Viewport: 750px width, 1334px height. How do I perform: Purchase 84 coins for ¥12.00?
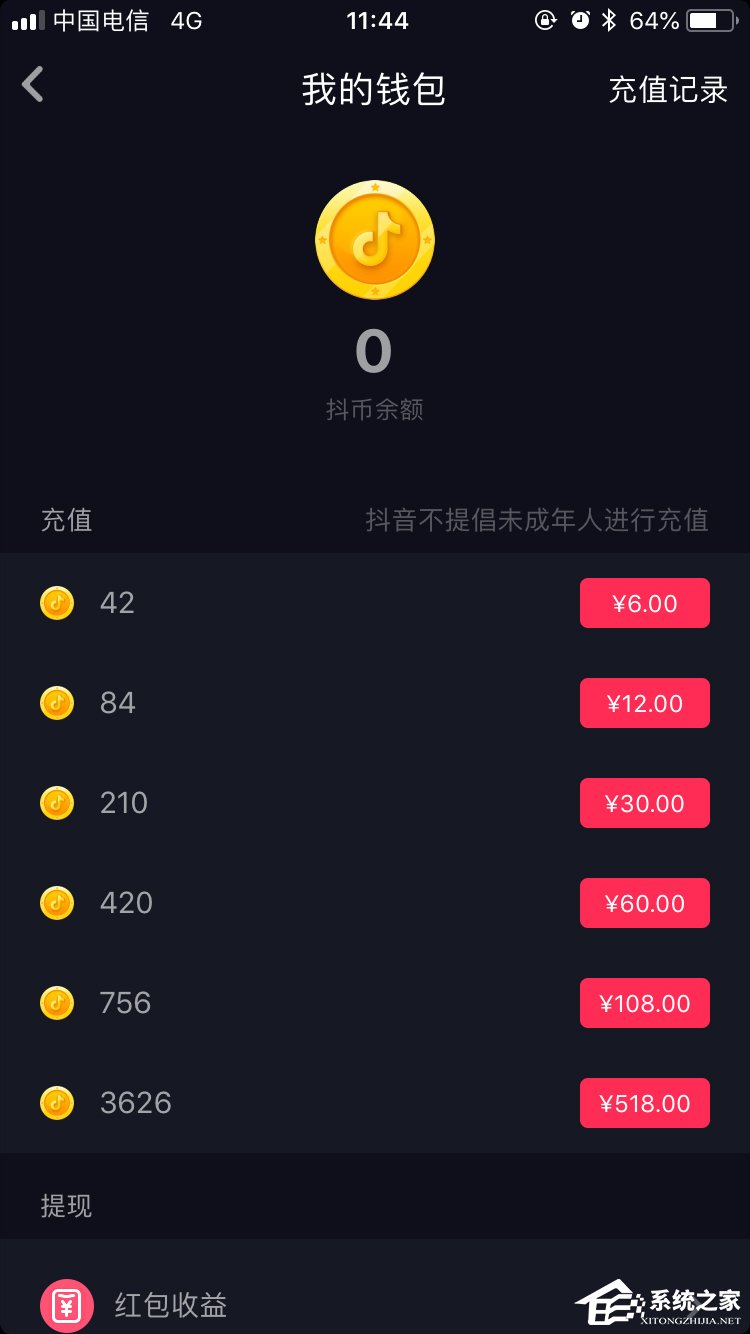pos(644,702)
